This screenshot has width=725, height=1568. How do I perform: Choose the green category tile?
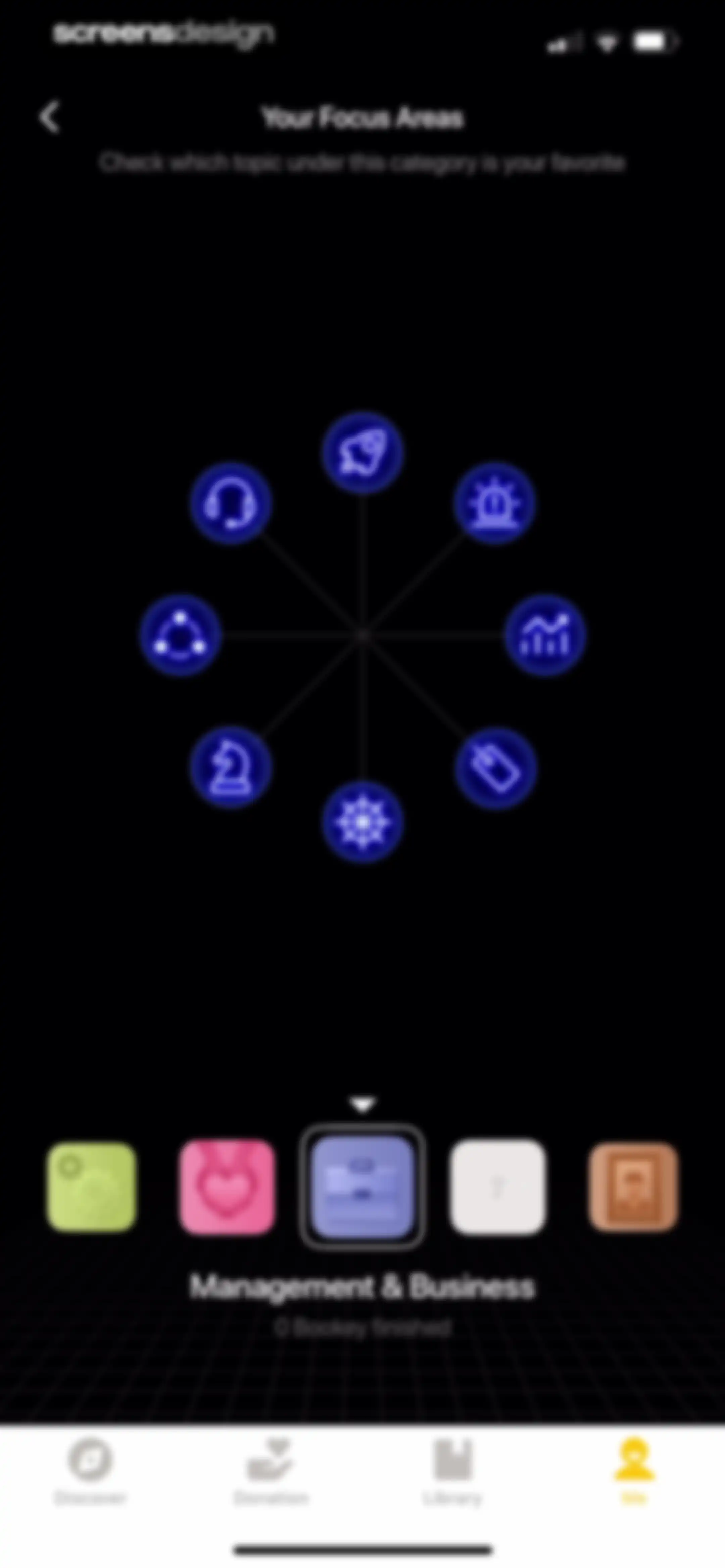(91, 1187)
